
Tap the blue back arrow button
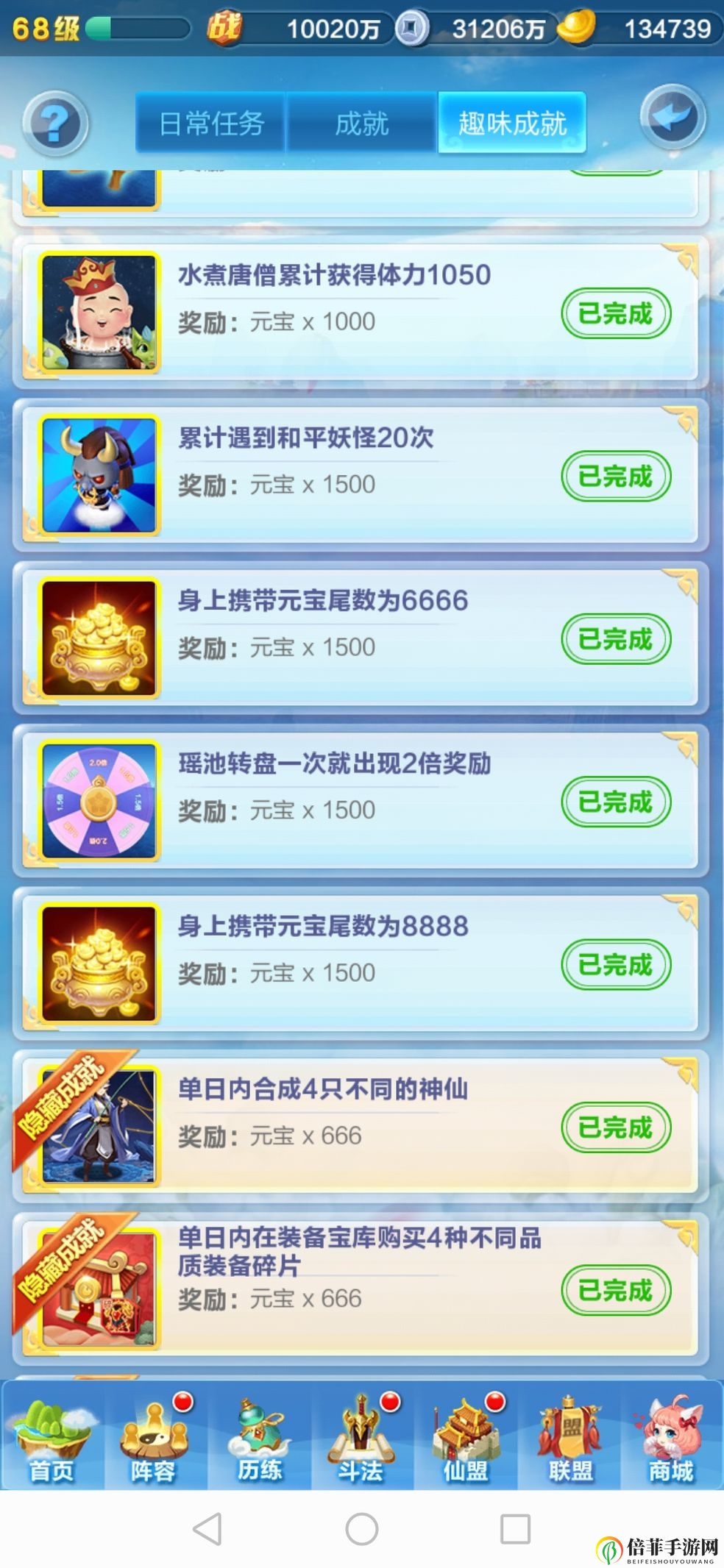pyautogui.click(x=672, y=118)
